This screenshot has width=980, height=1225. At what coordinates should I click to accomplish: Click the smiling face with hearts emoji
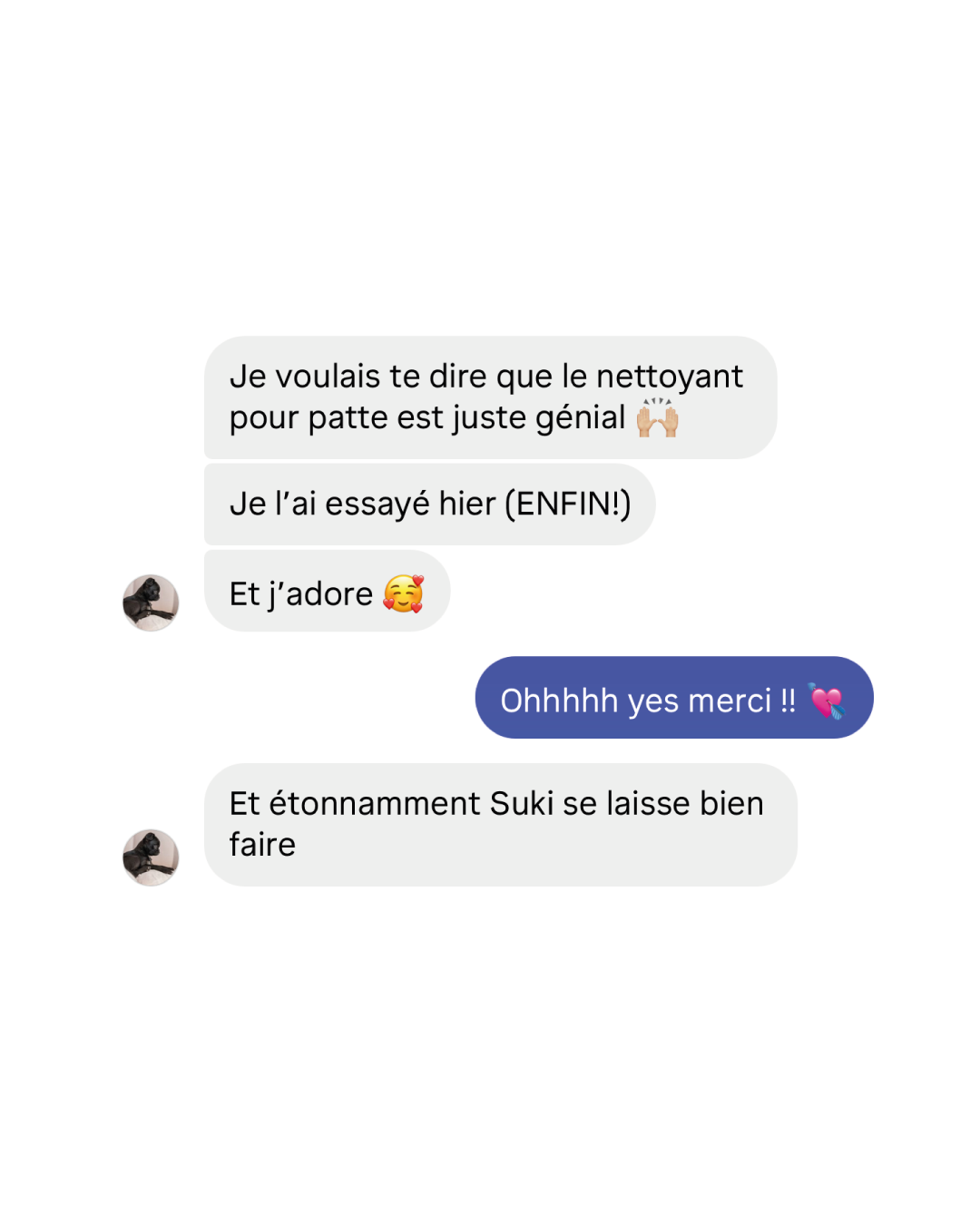pyautogui.click(x=402, y=593)
